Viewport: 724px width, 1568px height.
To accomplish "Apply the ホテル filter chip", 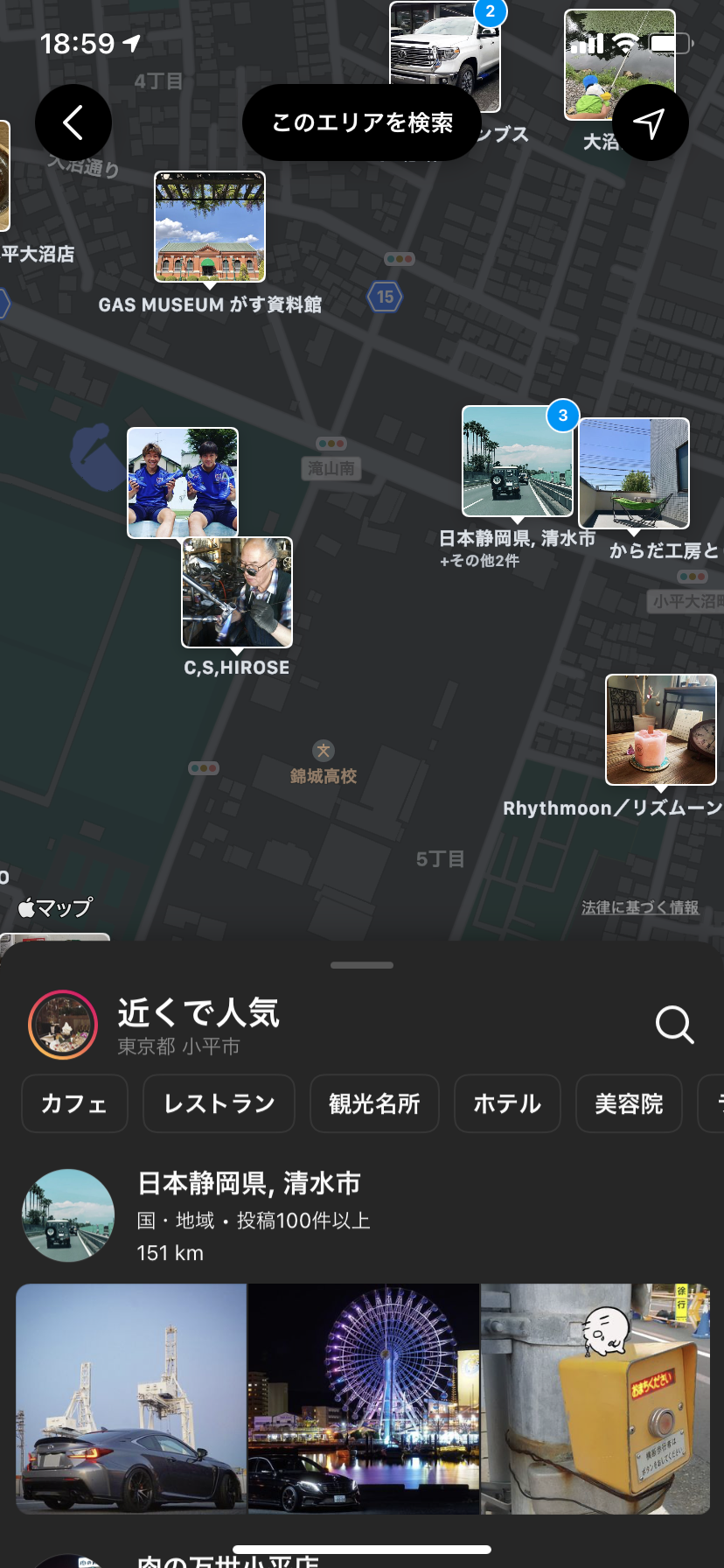I will pyautogui.click(x=507, y=1103).
